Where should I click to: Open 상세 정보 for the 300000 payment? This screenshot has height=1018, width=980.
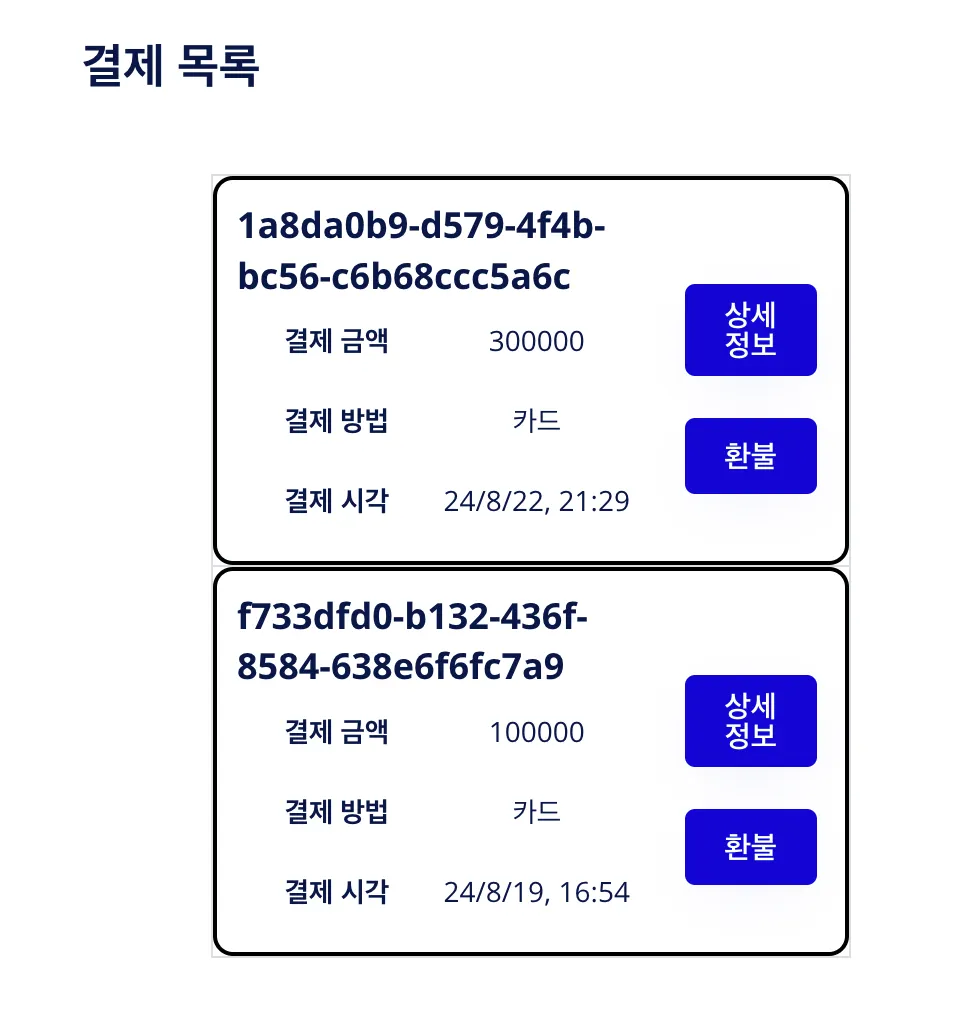[750, 330]
